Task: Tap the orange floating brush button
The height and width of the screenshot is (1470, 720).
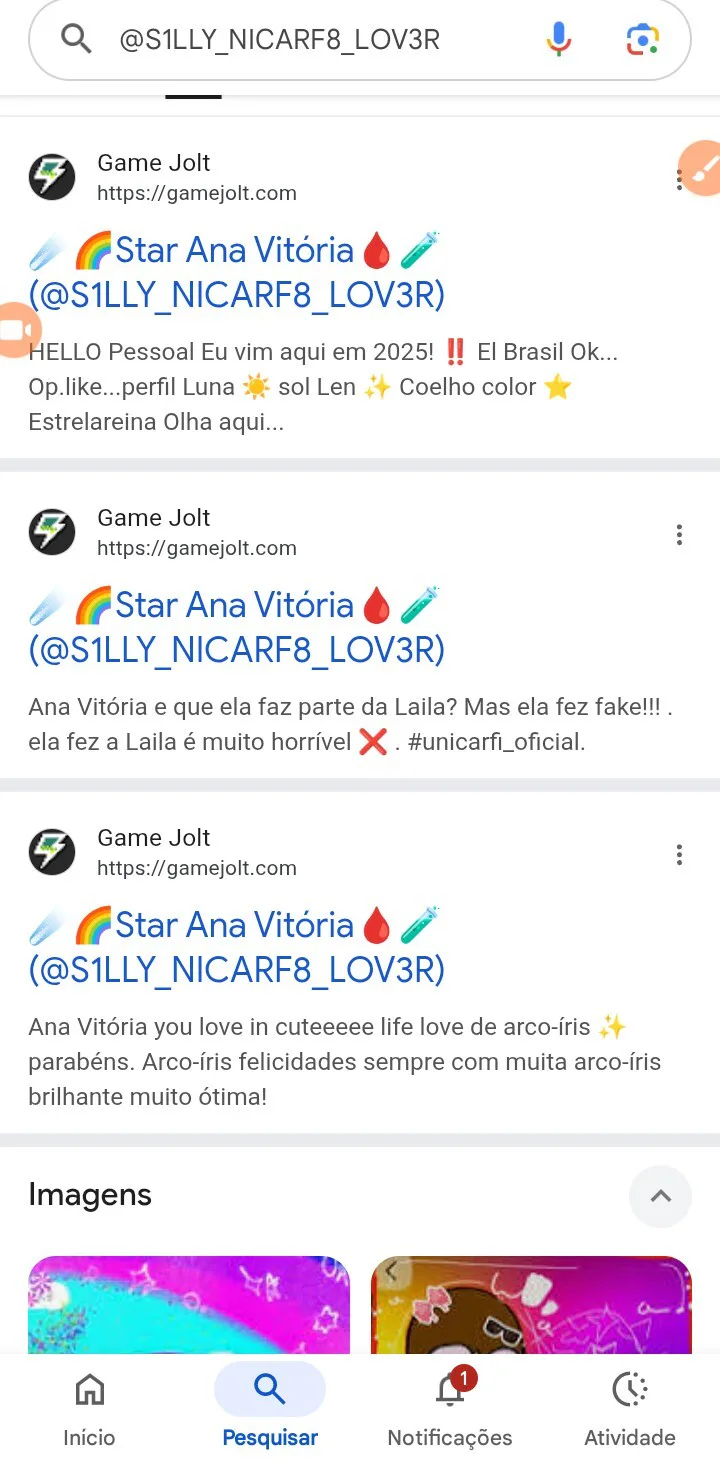Action: [702, 167]
